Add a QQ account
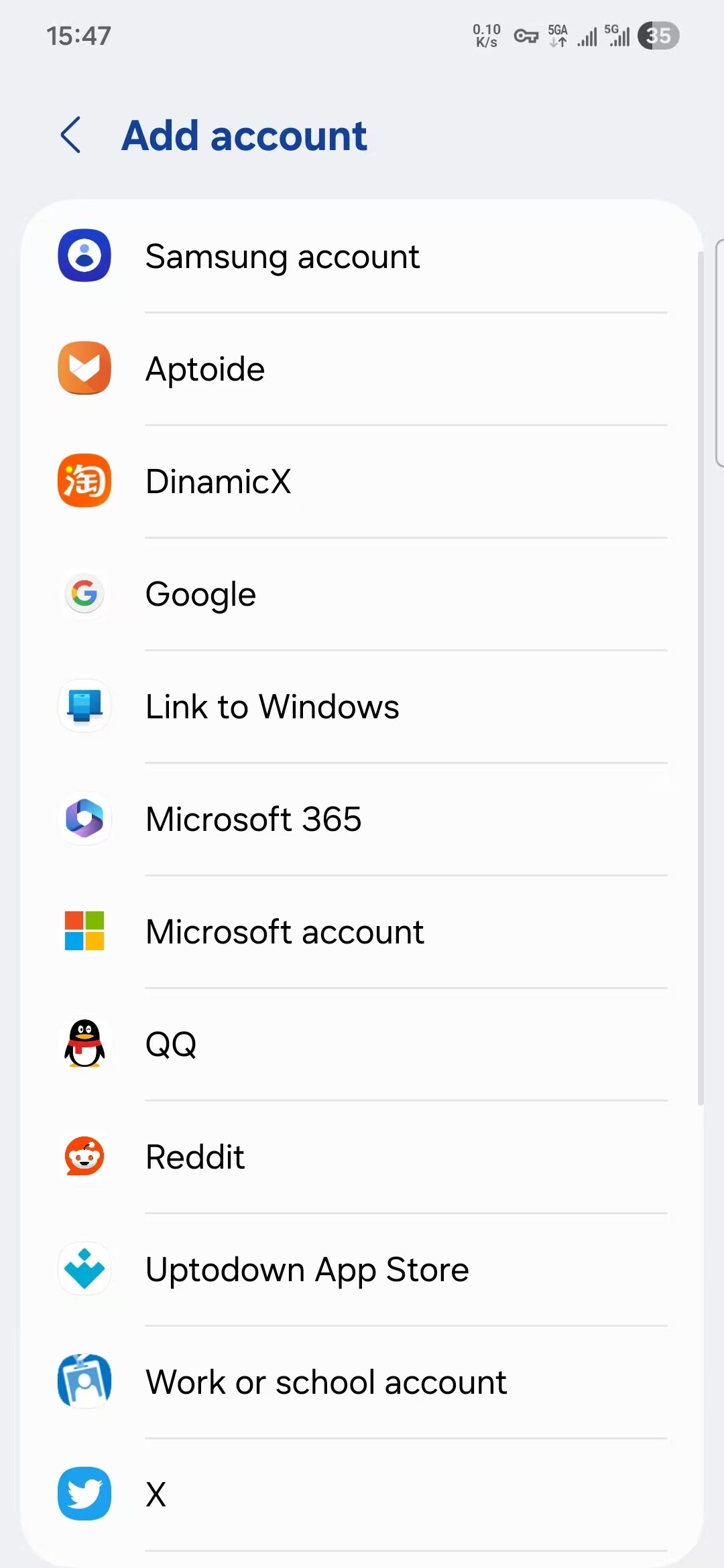 362,1044
